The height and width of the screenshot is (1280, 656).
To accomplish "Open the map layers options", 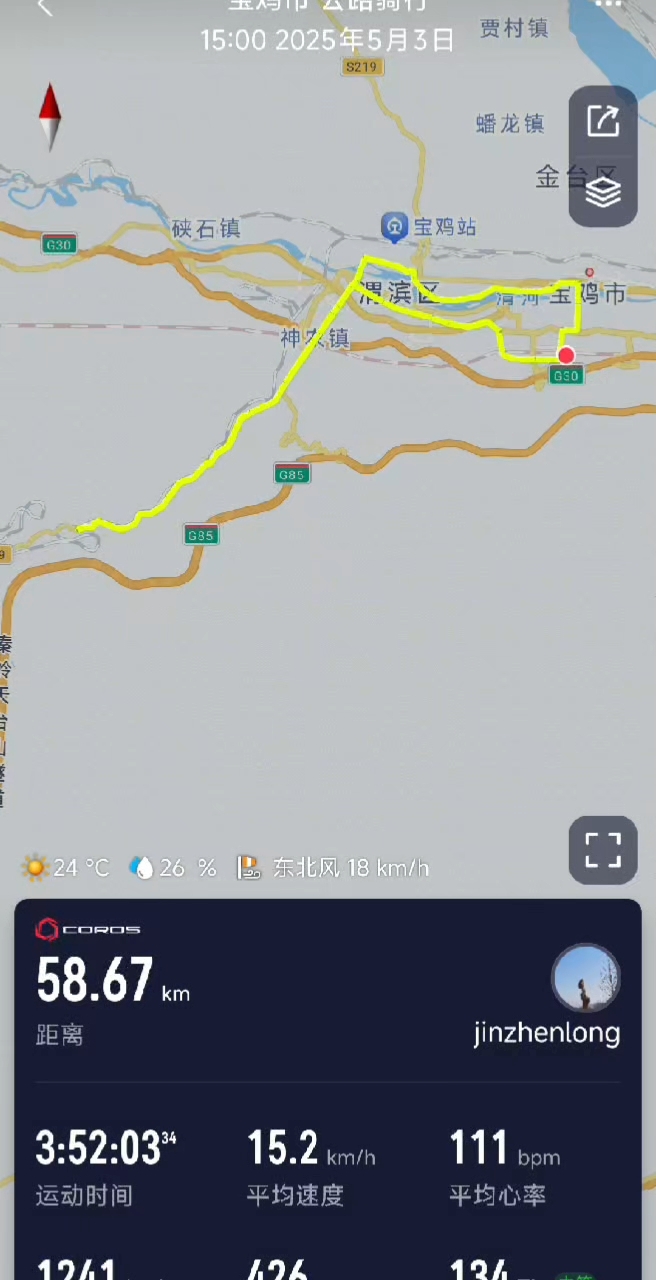I will (603, 191).
